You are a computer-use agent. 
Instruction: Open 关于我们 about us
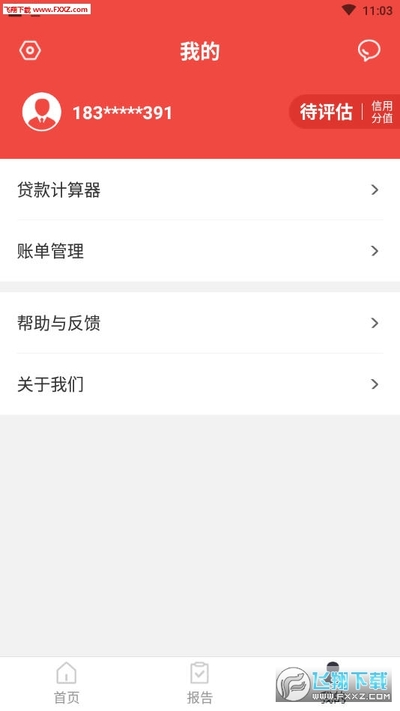(200, 385)
